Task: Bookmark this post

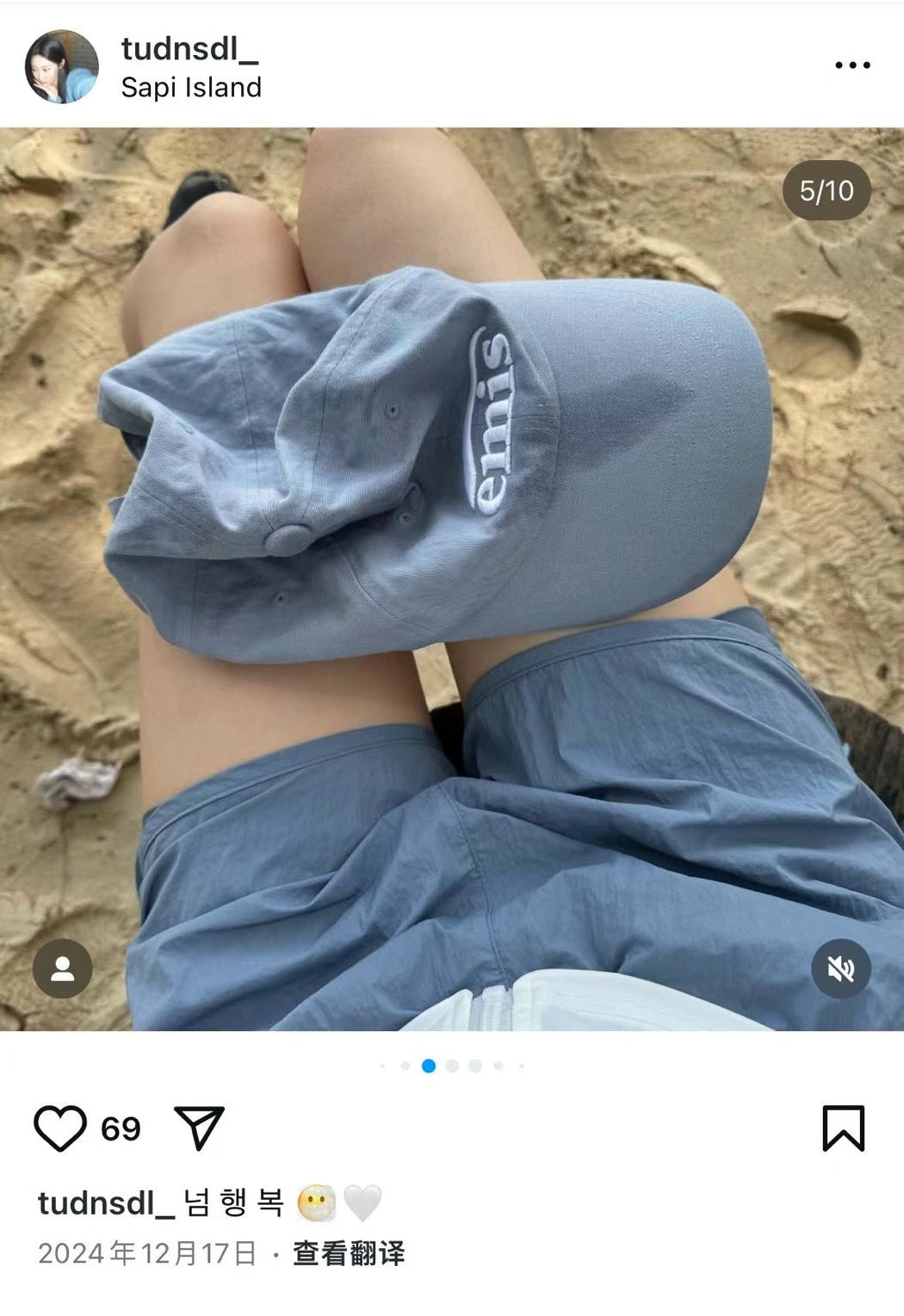Action: (843, 1128)
